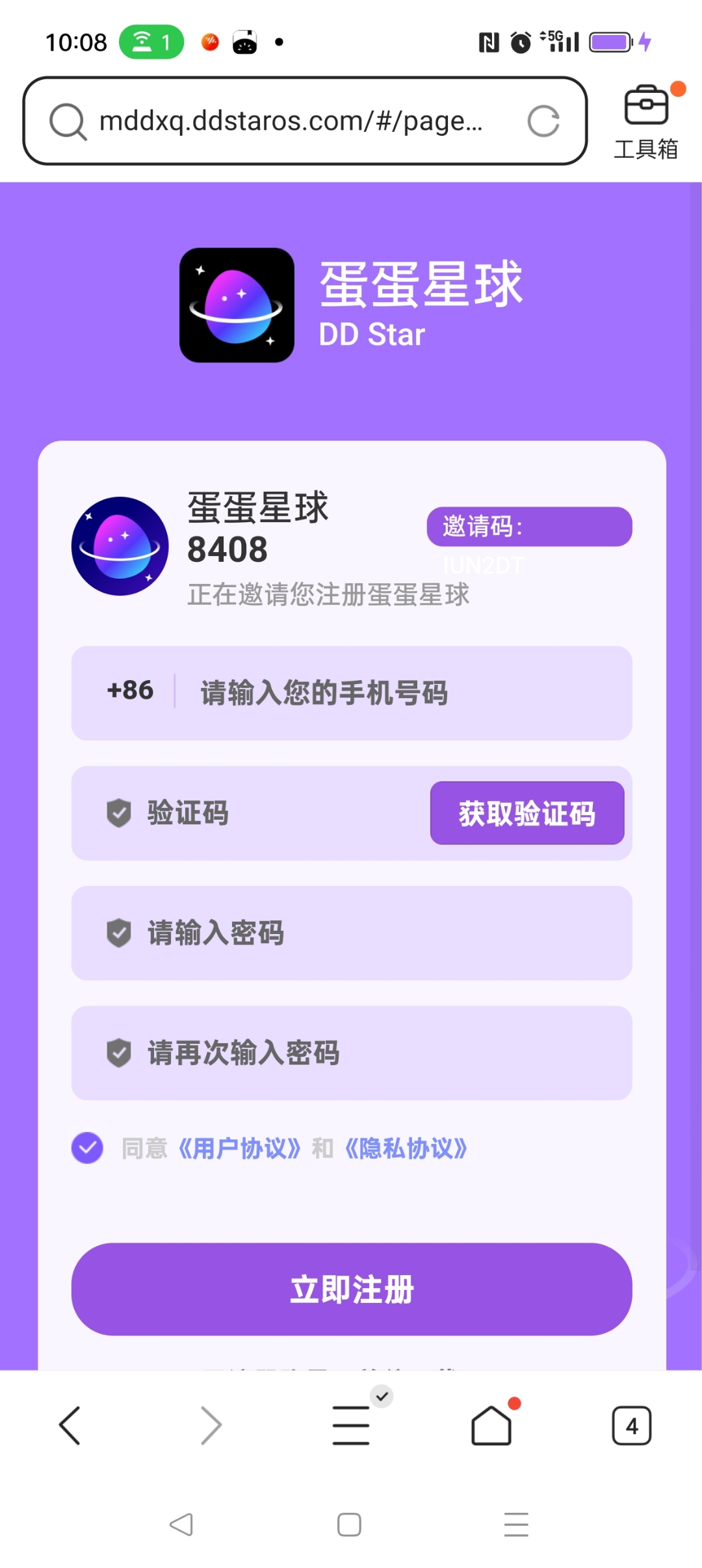Image resolution: width=702 pixels, height=1568 pixels.
Task: Open the tab switcher showing 4 tabs
Action: (x=631, y=1425)
